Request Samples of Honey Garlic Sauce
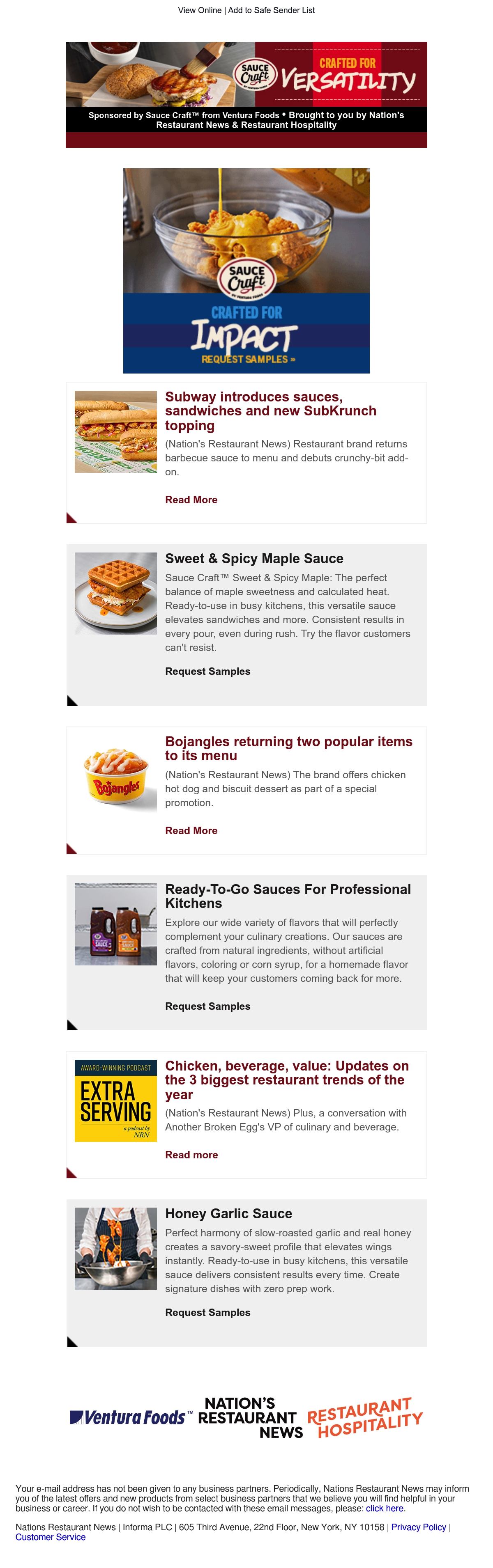Viewport: 493px width, 1568px height. click(208, 1312)
